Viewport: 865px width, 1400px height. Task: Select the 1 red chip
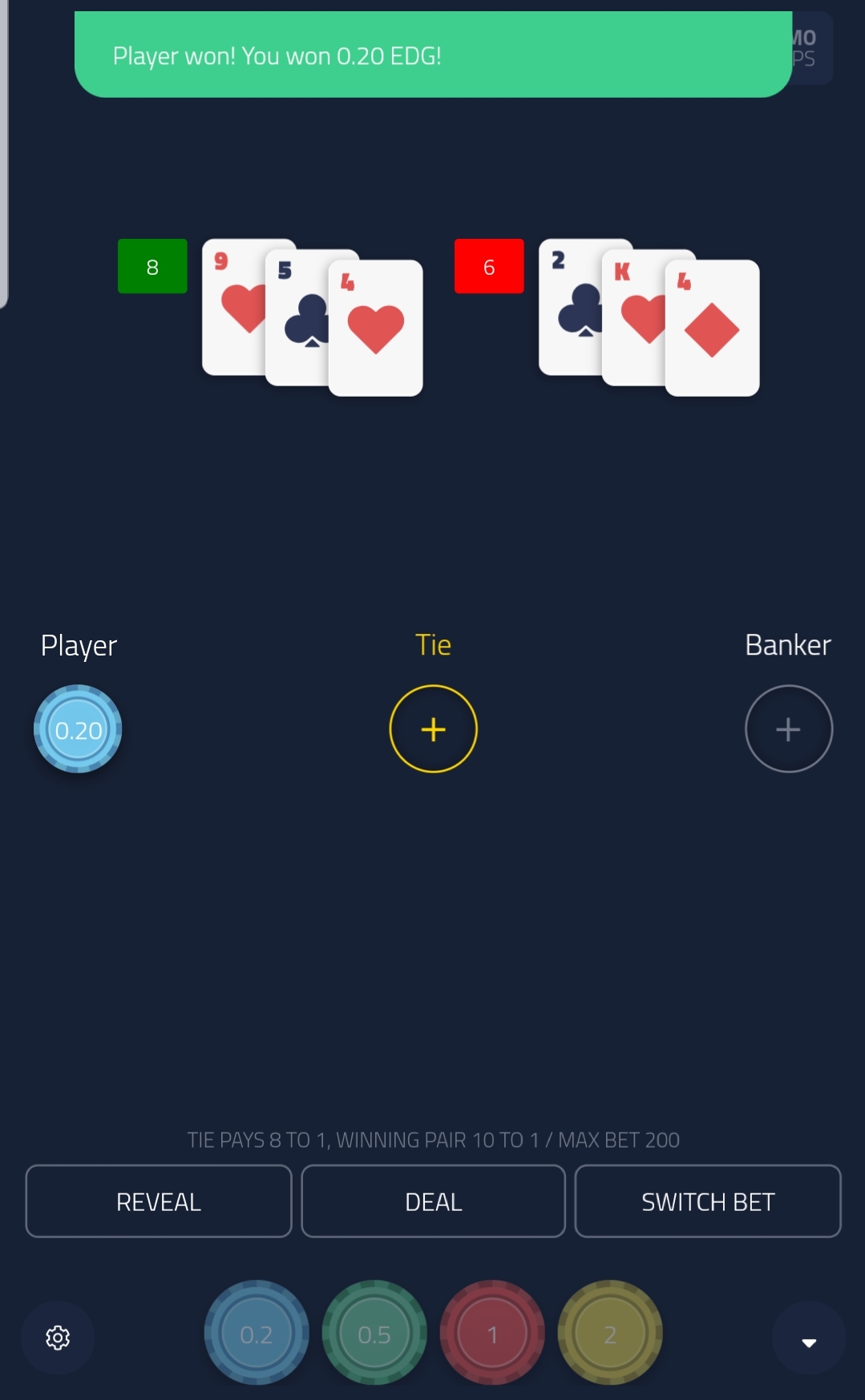[x=492, y=1333]
